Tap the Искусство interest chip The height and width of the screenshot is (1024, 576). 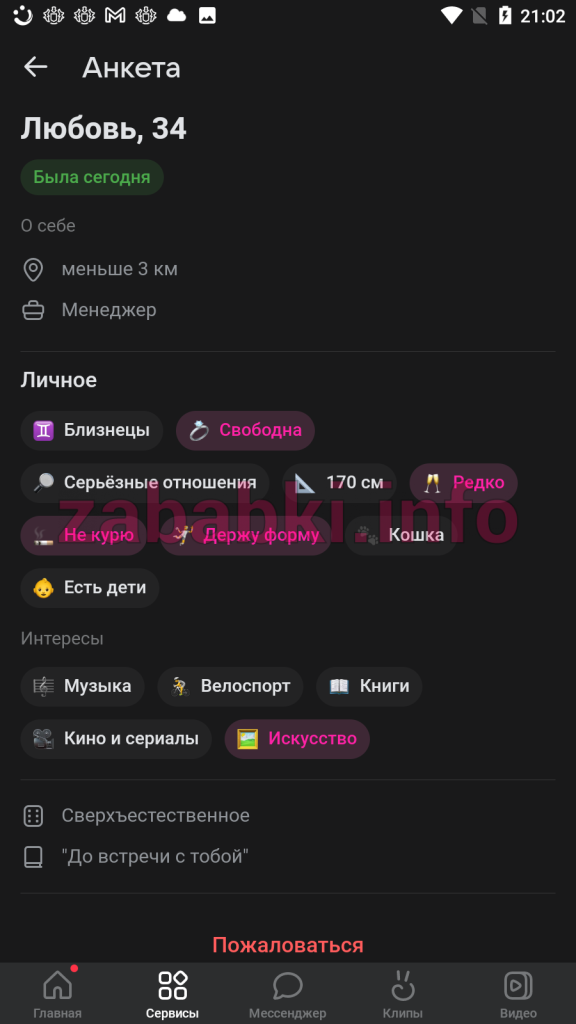pos(297,739)
